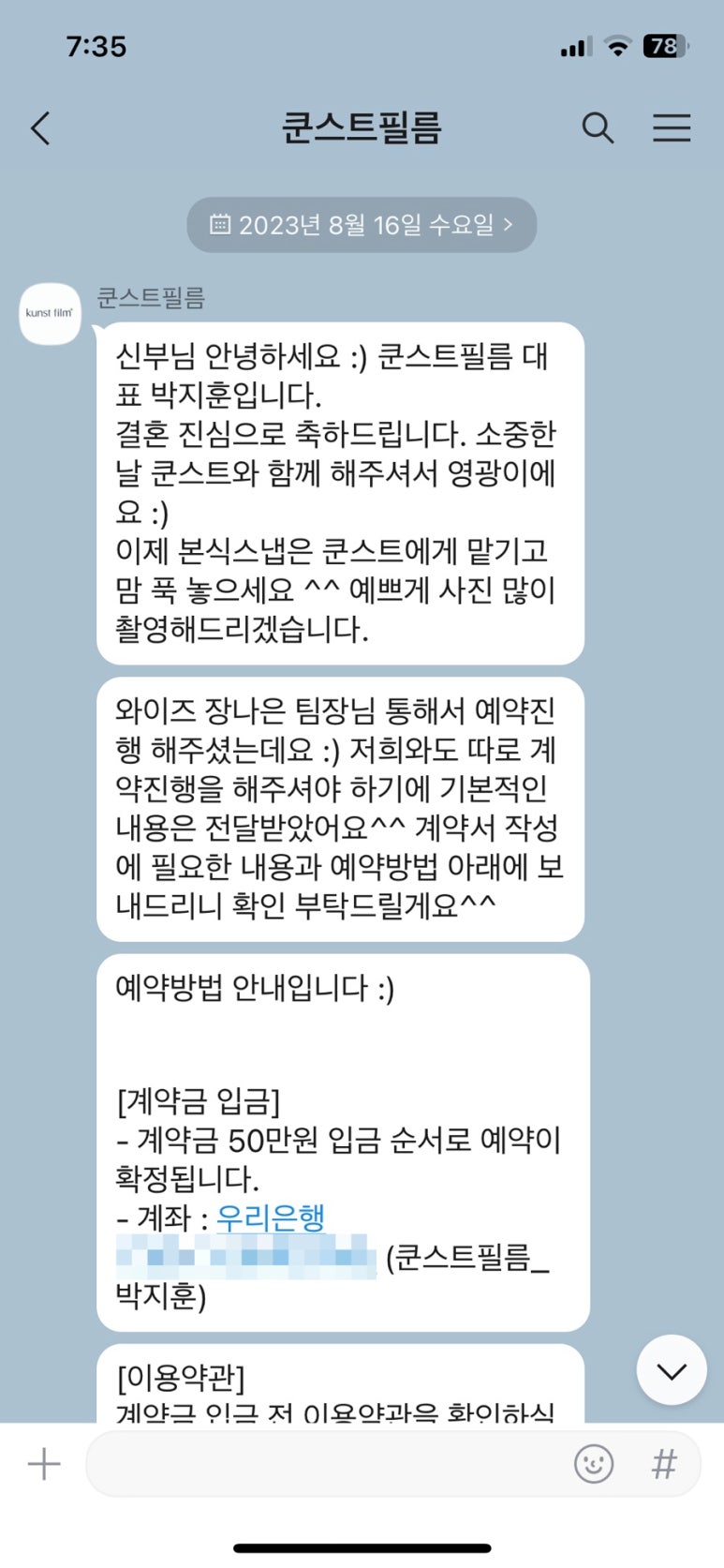Tap the 우리은행 account link
Screen dimensions: 724x1568
[x=271, y=1217]
